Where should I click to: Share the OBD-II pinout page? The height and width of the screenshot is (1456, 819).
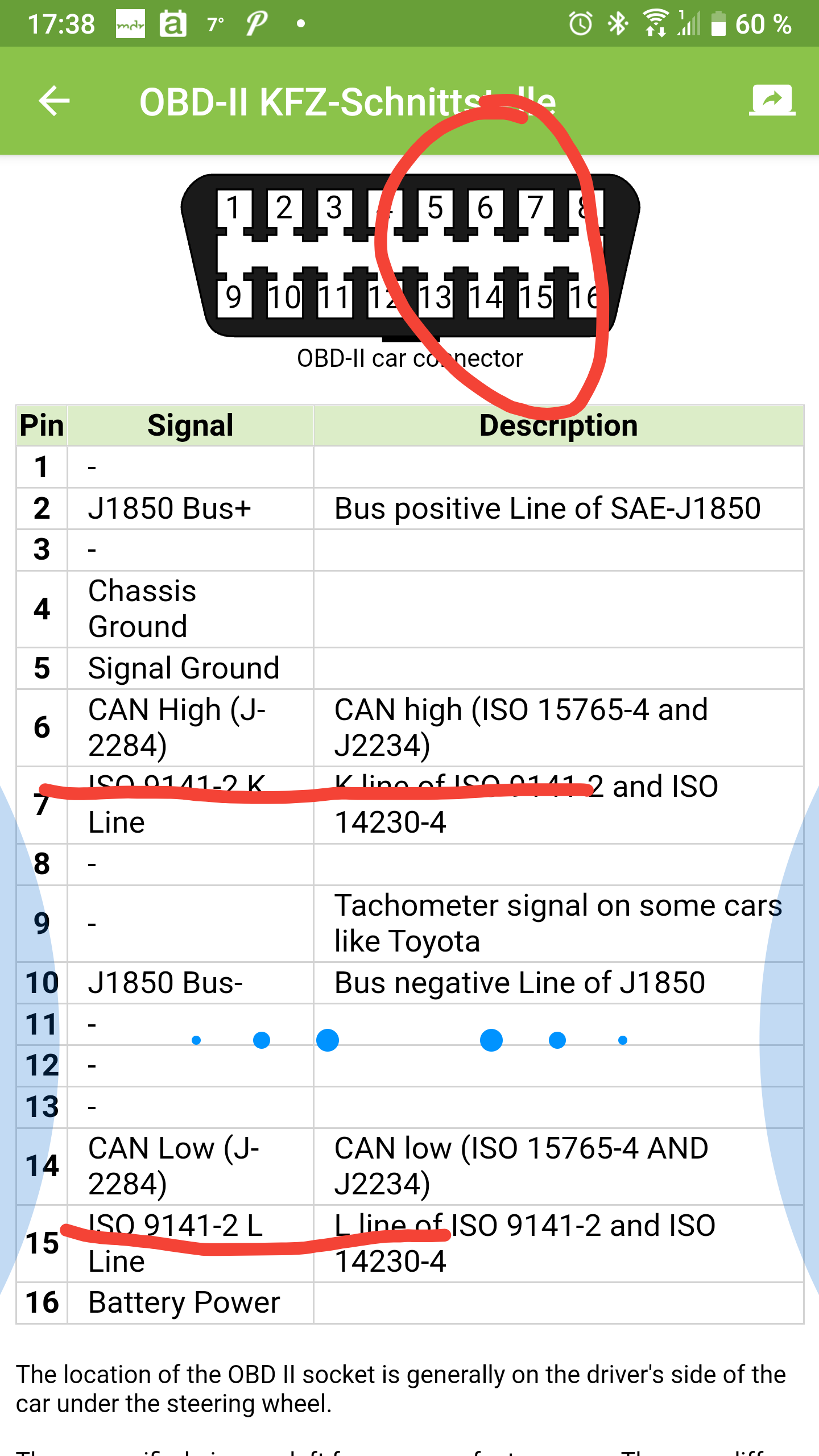[772, 101]
